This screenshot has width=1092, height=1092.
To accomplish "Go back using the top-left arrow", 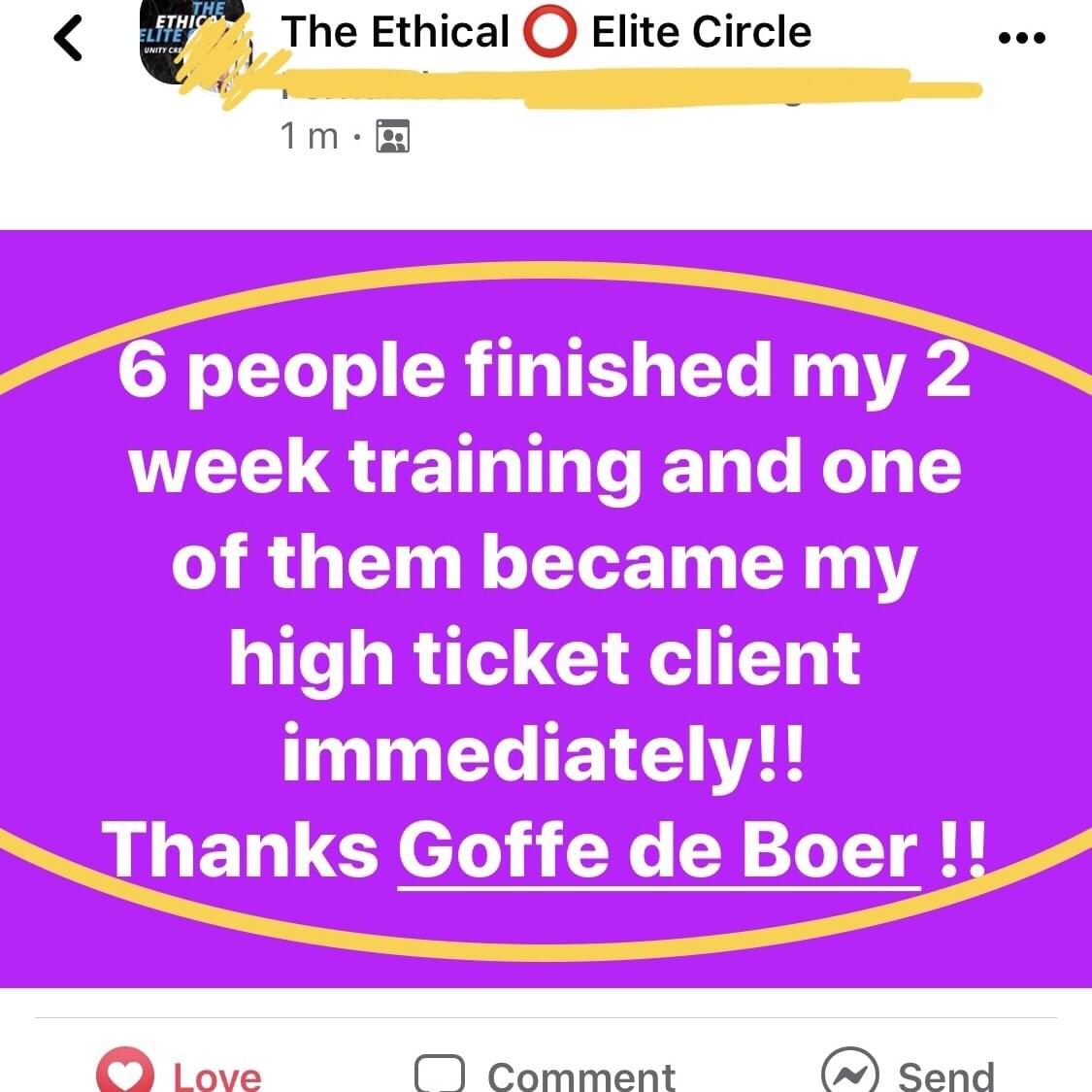I will pos(68,40).
